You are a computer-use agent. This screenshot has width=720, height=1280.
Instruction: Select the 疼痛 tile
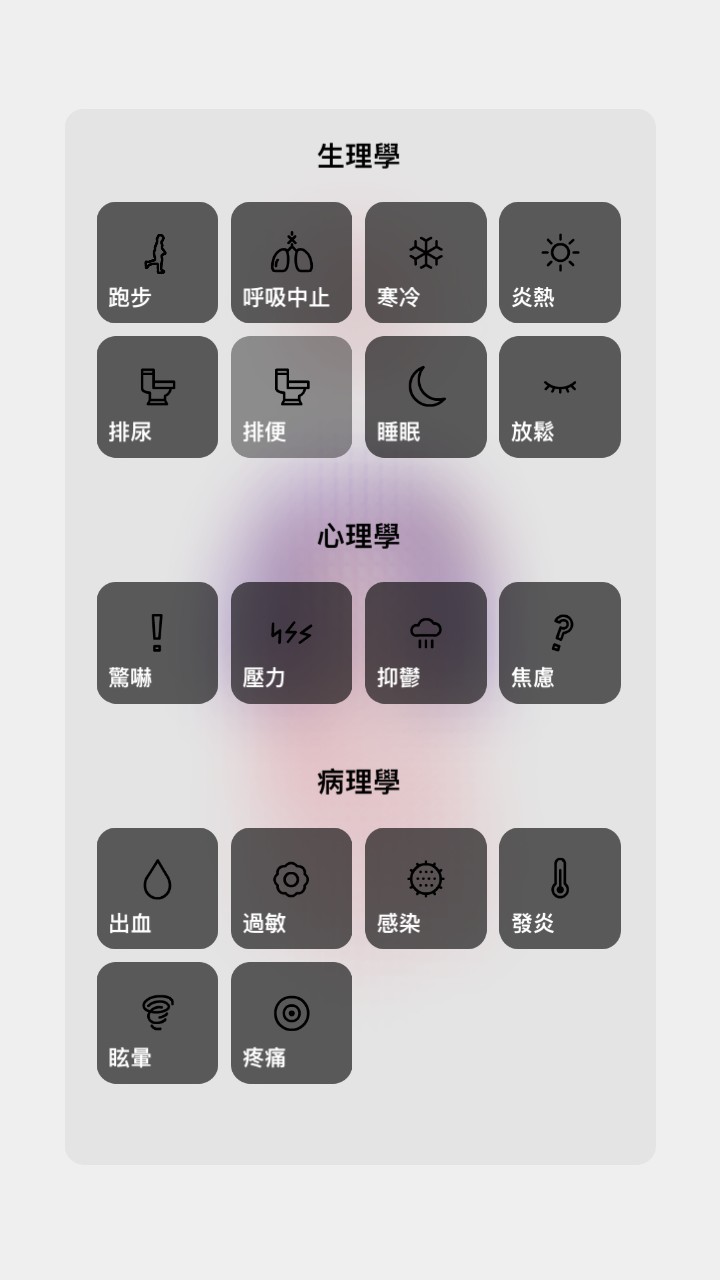click(291, 1023)
